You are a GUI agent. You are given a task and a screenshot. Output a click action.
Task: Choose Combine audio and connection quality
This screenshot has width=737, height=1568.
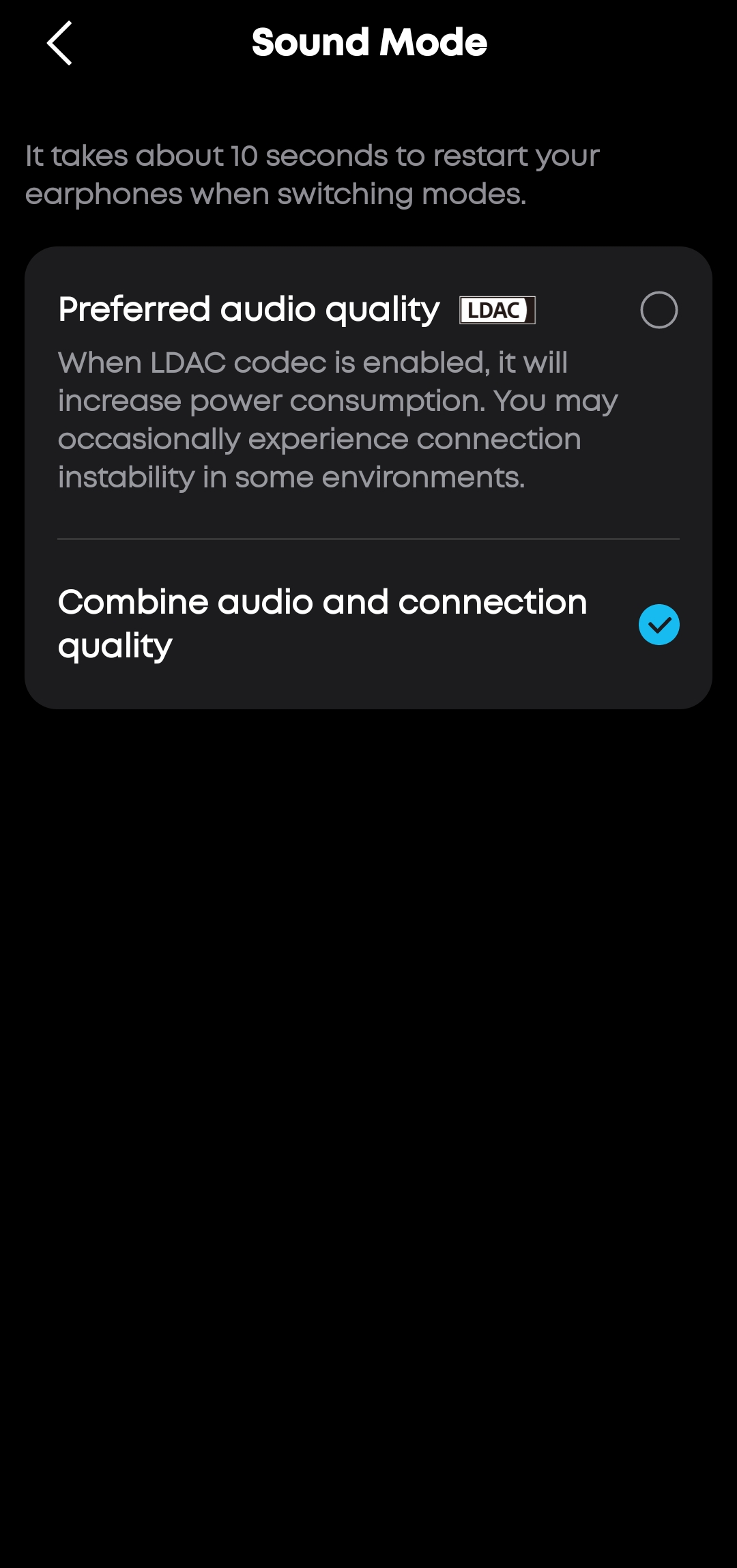point(659,624)
